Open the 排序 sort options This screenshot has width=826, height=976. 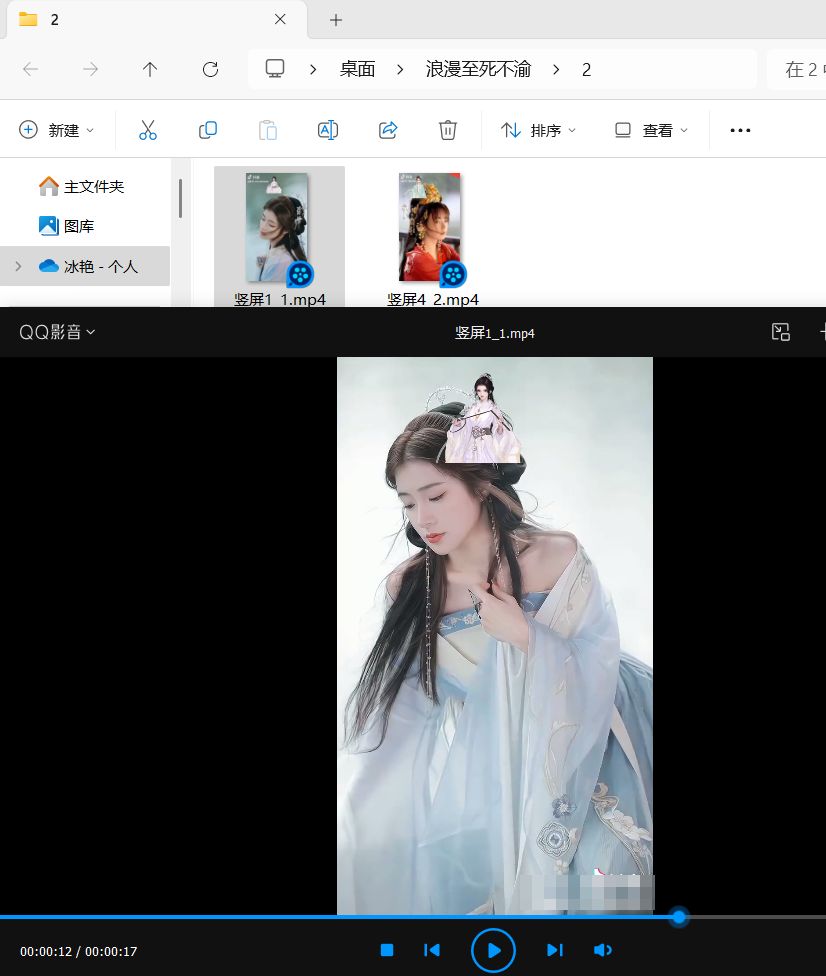coord(538,130)
